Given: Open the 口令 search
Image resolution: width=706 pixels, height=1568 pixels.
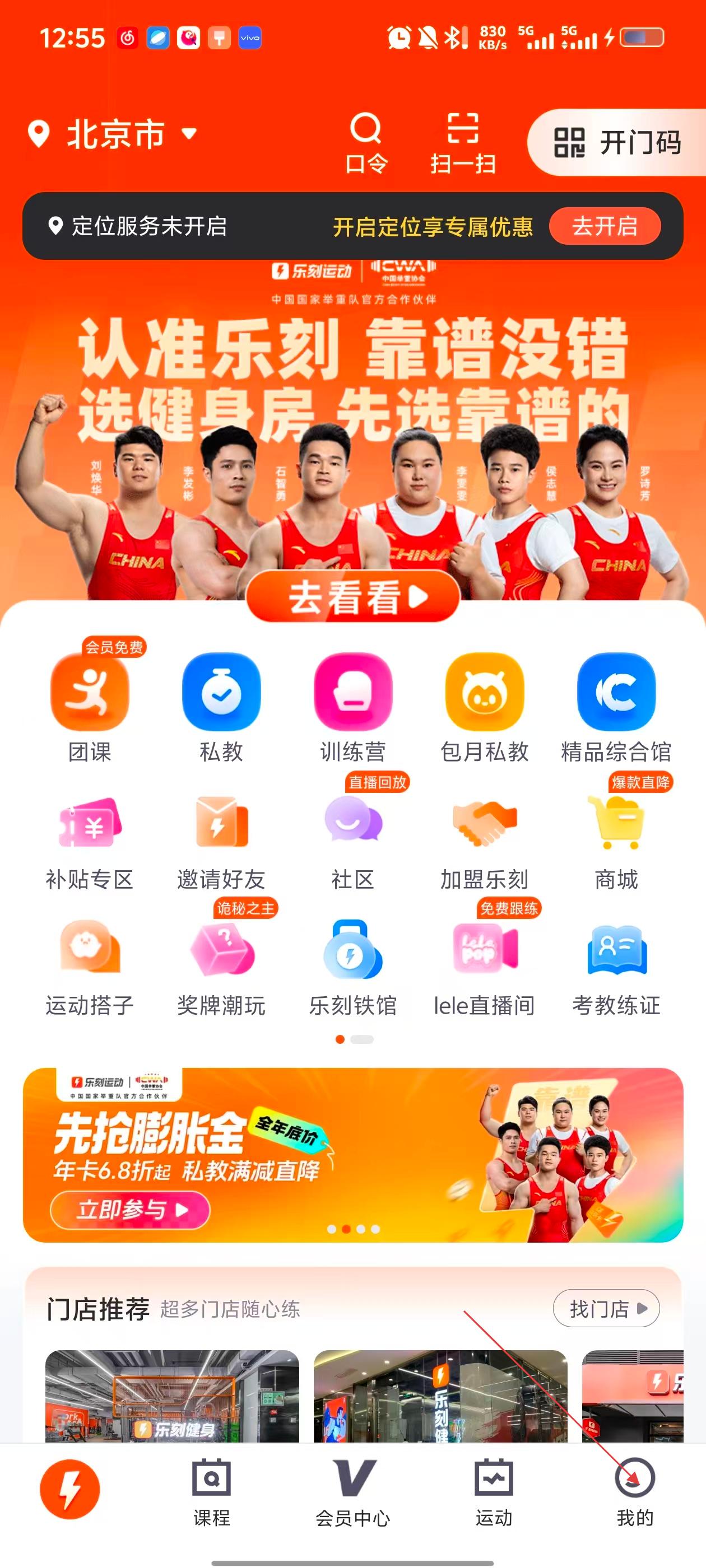Looking at the screenshot, I should pyautogui.click(x=365, y=142).
